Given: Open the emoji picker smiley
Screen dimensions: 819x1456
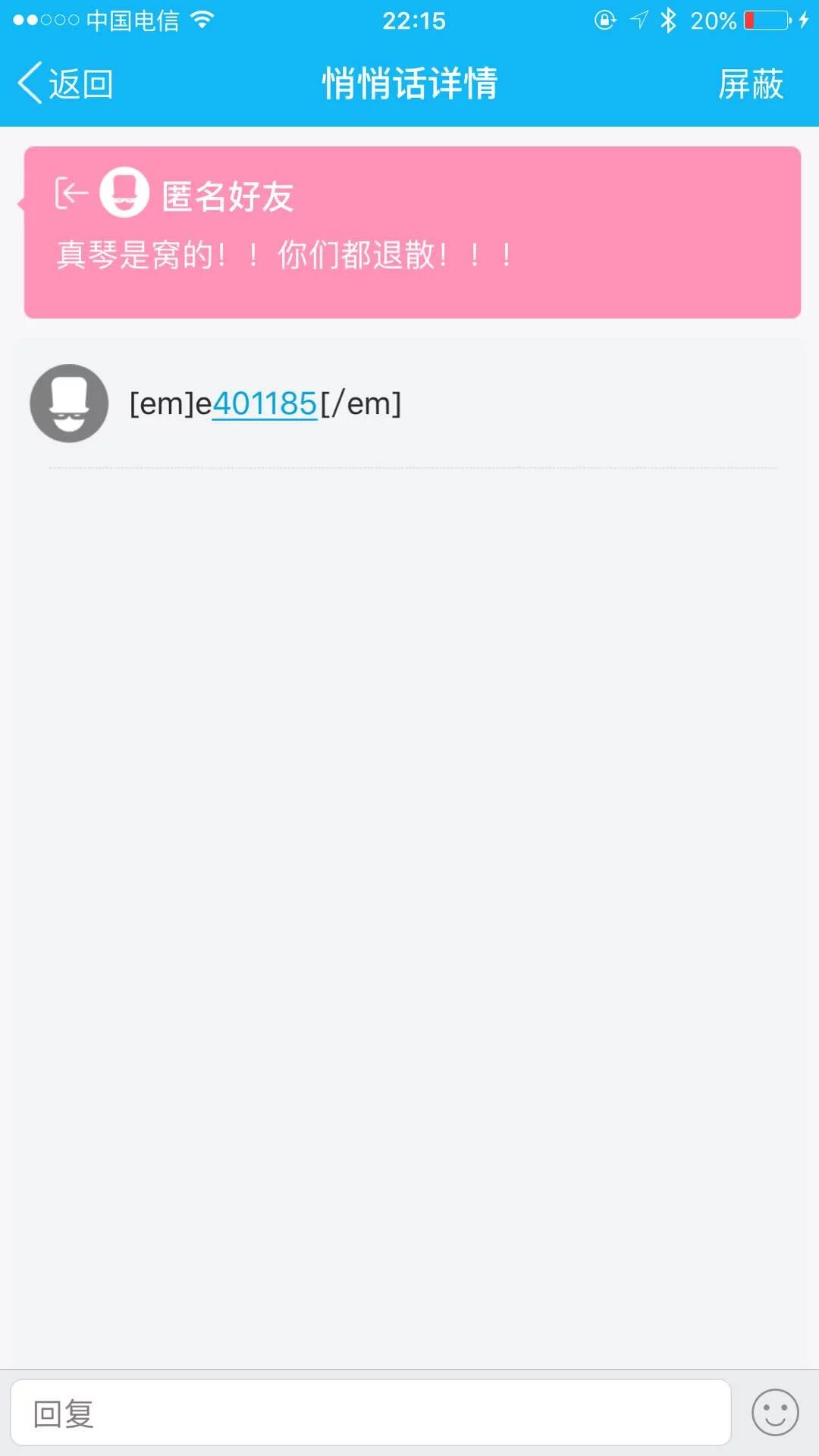Looking at the screenshot, I should [774, 1413].
